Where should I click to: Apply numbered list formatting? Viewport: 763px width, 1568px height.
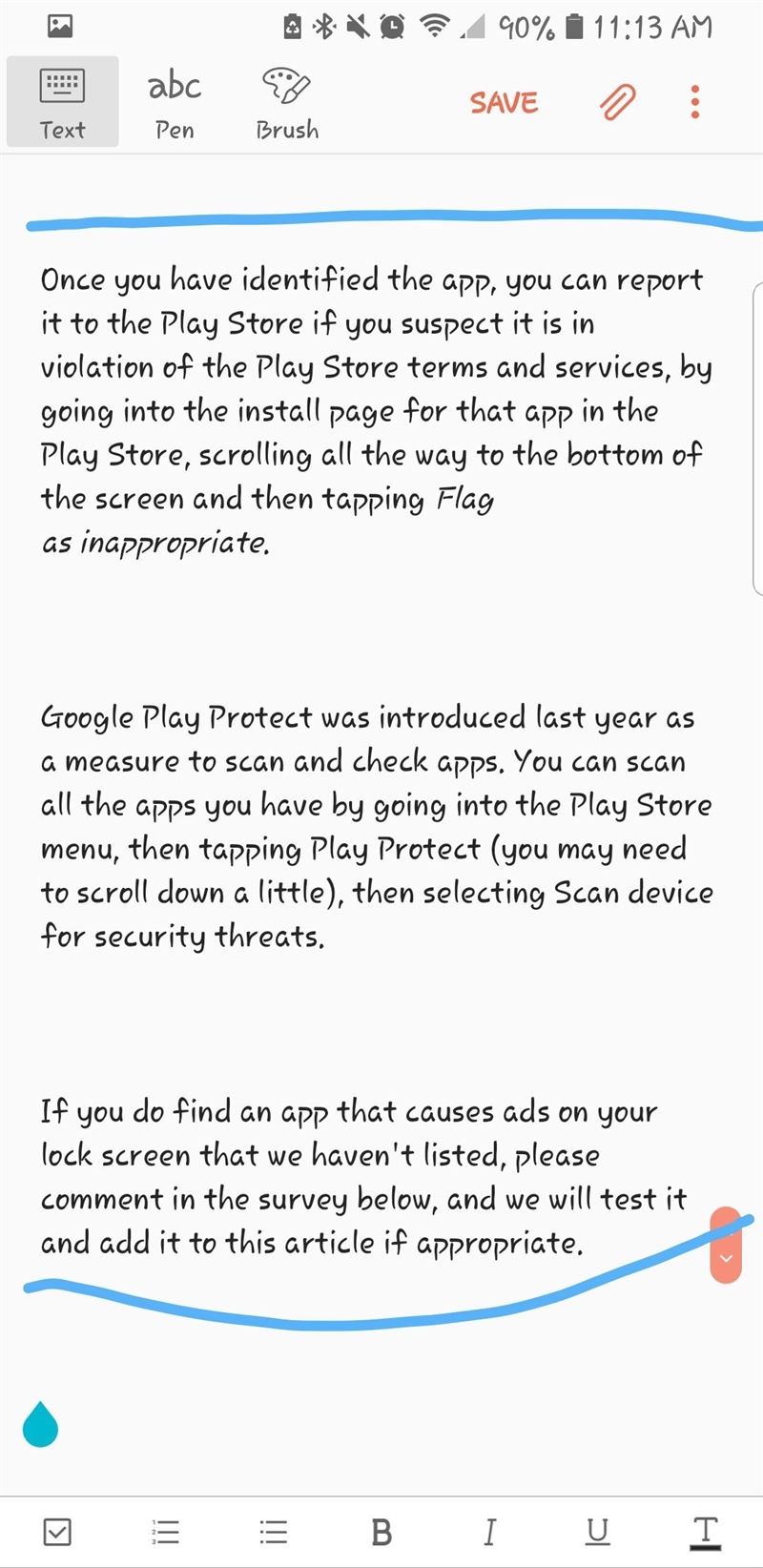(166, 1532)
